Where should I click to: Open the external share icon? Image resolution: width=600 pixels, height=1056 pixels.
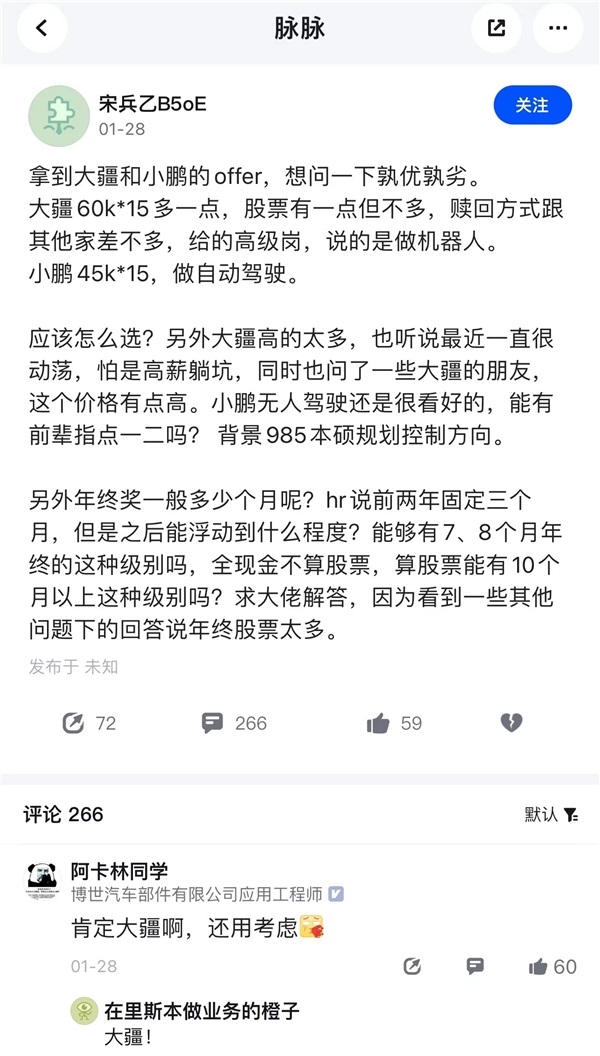pyautogui.click(x=497, y=28)
